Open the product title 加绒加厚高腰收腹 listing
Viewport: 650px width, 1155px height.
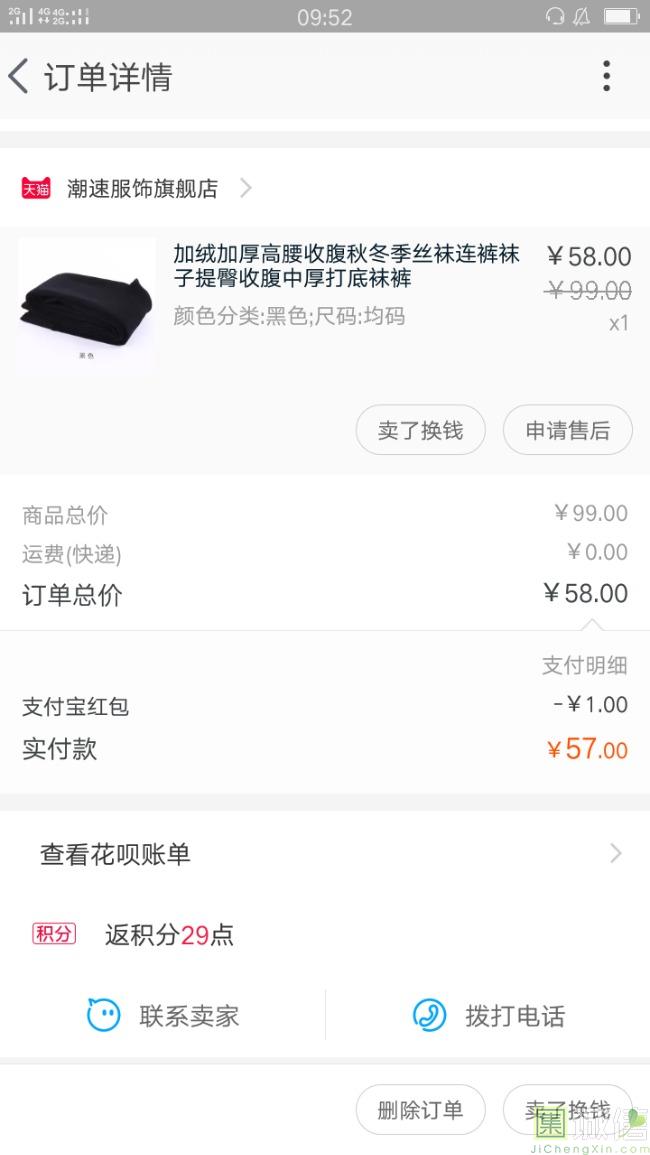[x=347, y=266]
